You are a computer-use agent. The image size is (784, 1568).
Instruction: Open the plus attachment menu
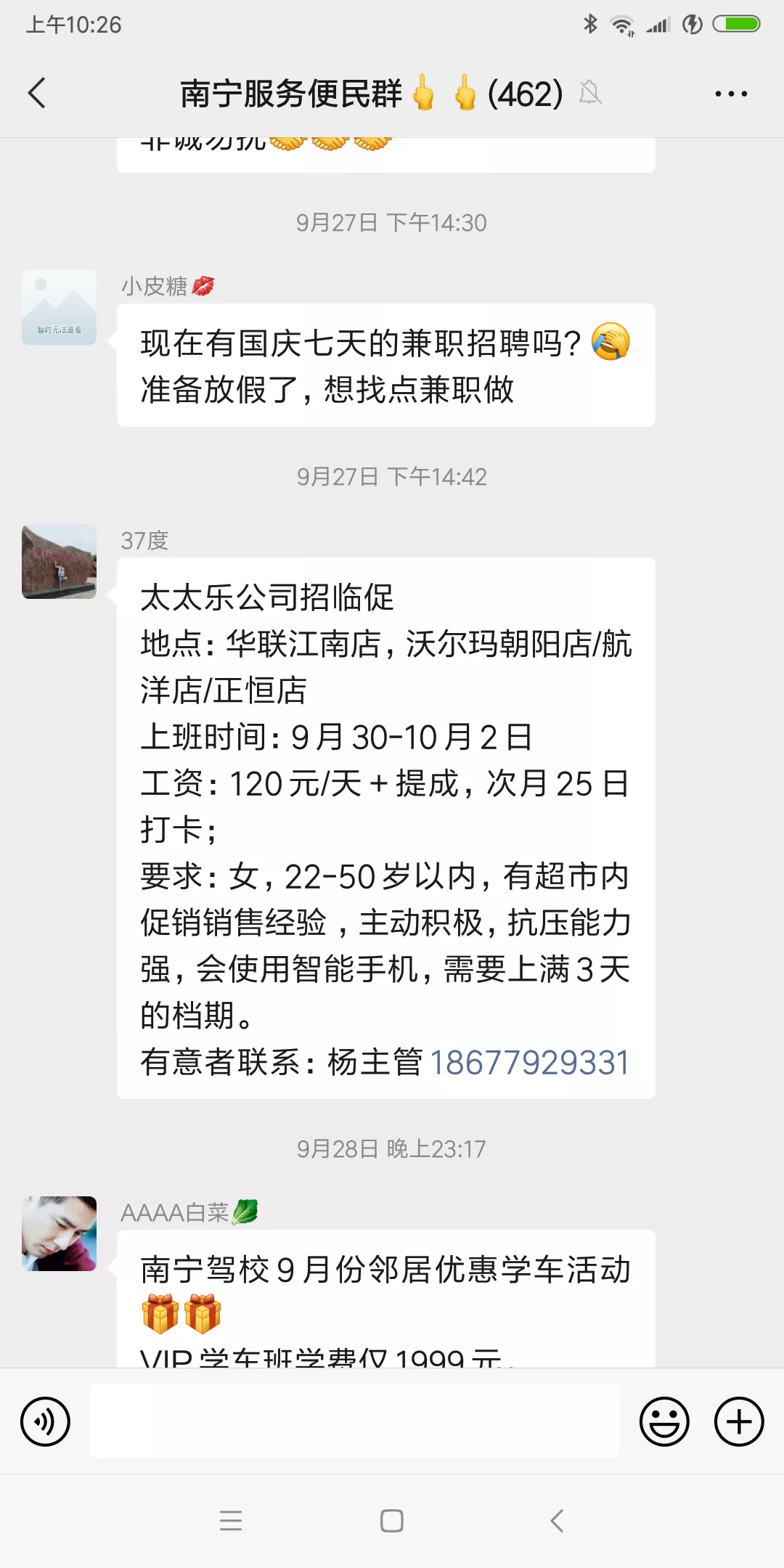739,1421
